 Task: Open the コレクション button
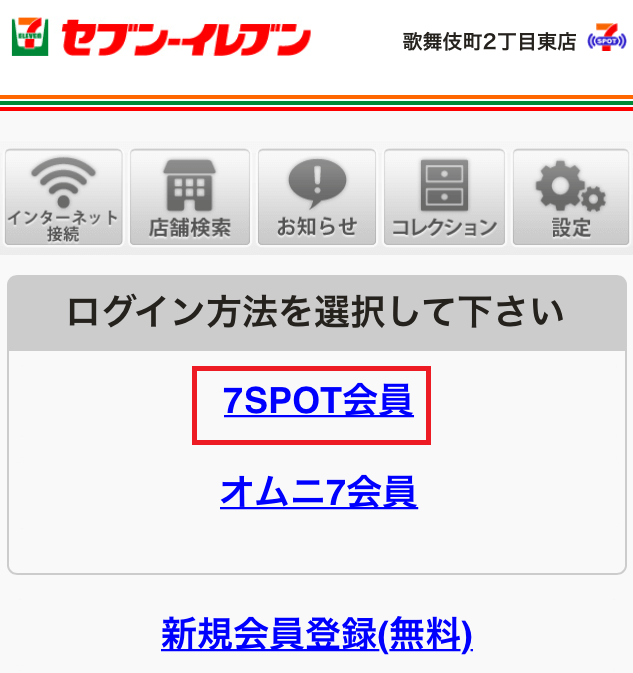[444, 198]
